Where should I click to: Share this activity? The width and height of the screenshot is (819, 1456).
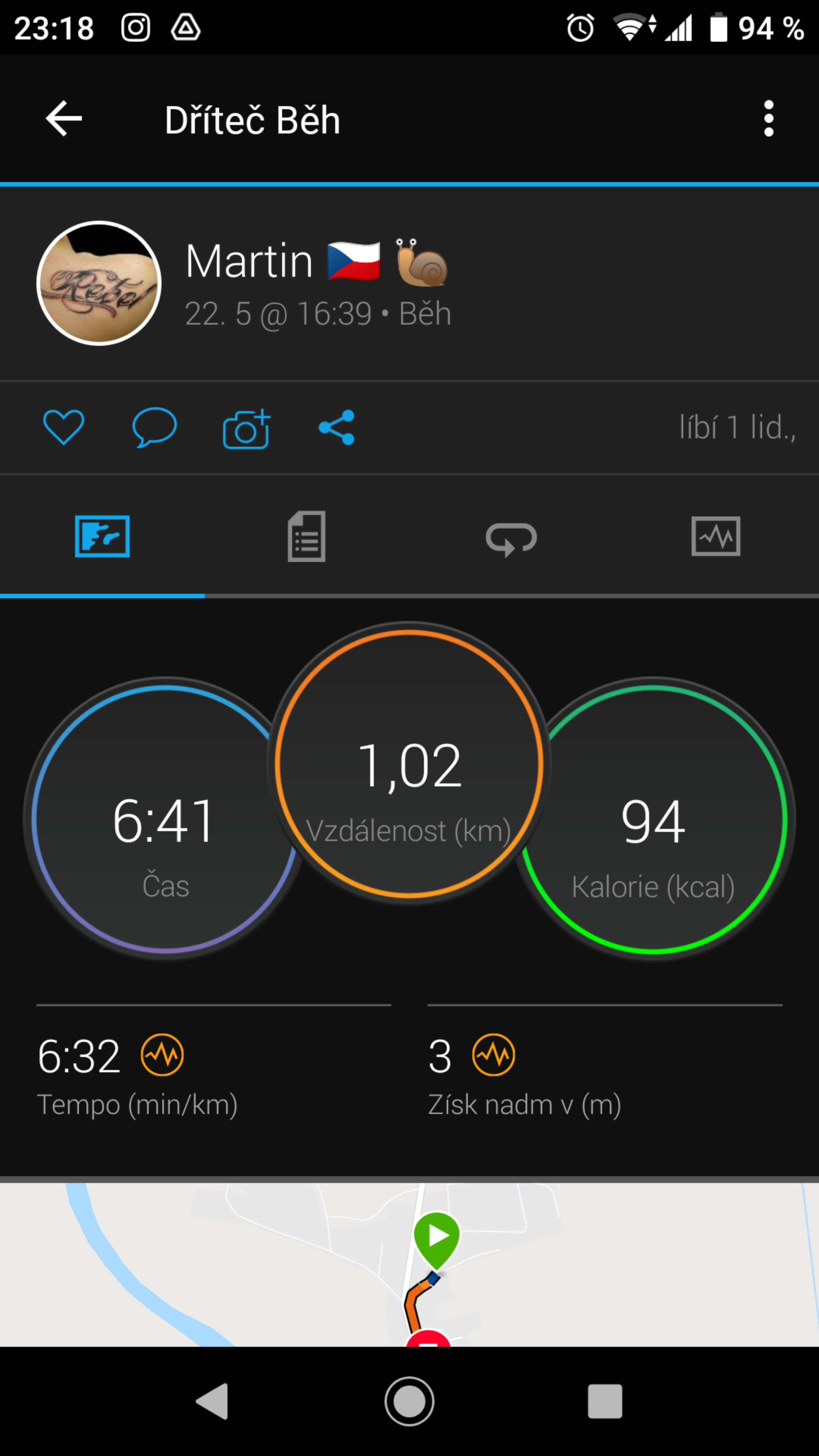(337, 427)
